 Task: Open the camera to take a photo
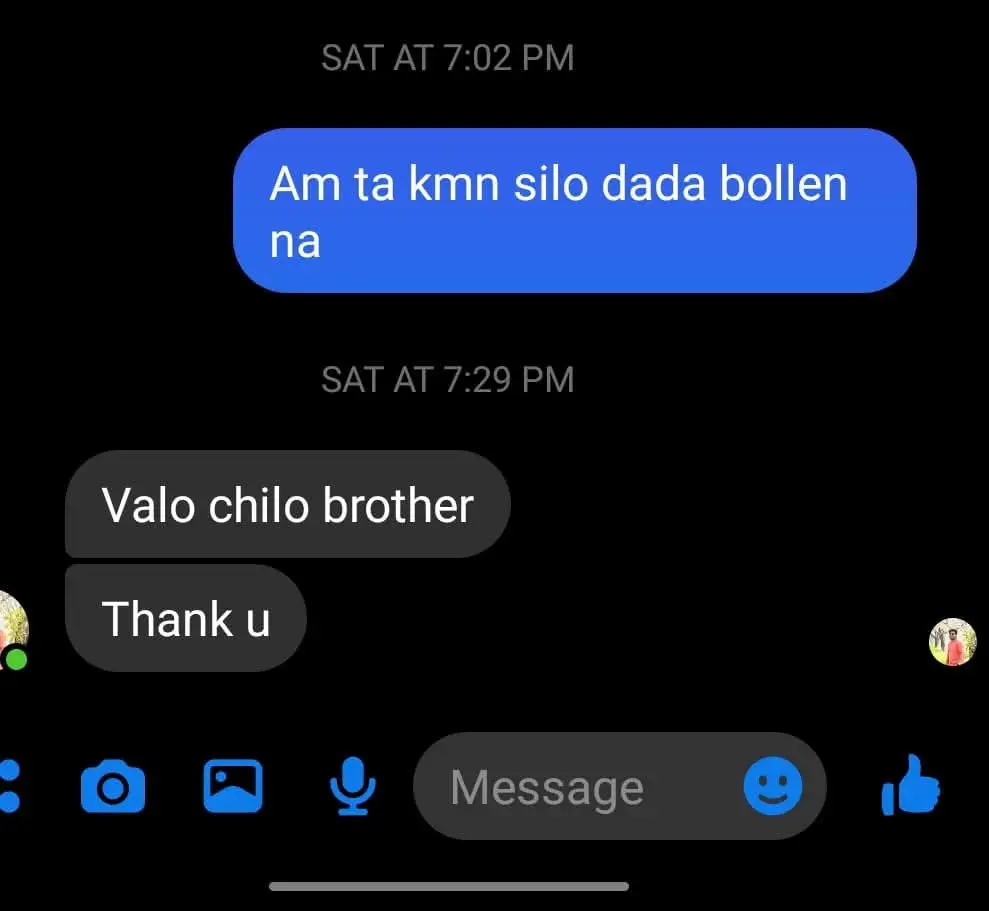pyautogui.click(x=112, y=787)
